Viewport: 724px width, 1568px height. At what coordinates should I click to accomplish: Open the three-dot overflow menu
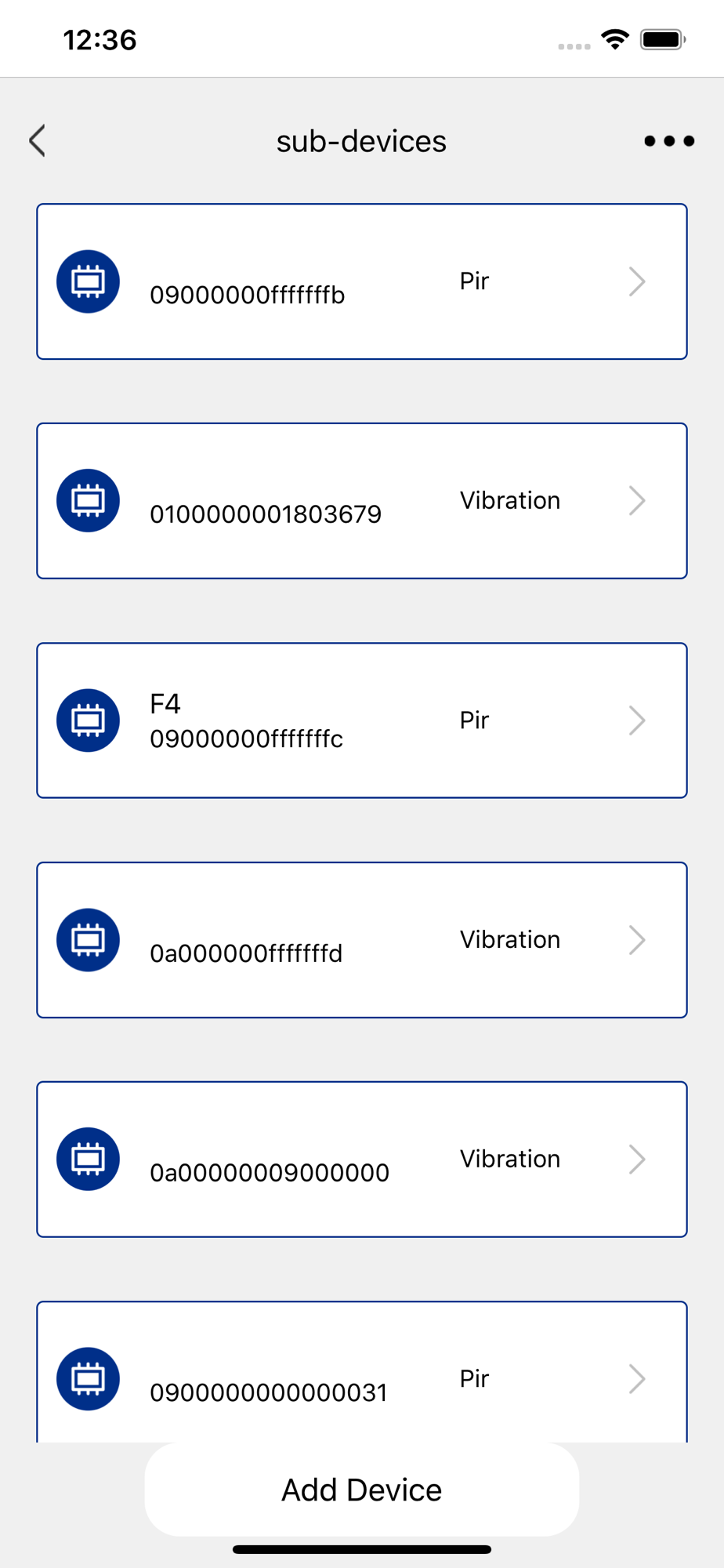click(x=669, y=141)
